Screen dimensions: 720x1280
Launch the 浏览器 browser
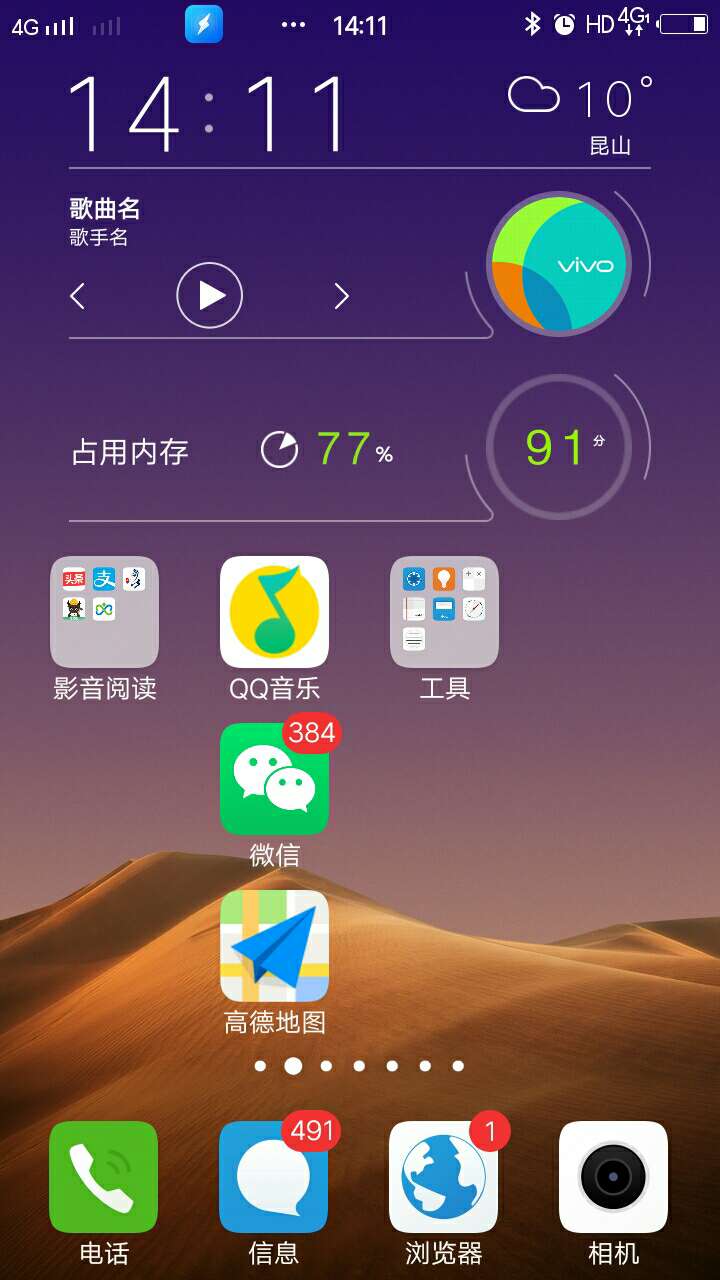(444, 1177)
